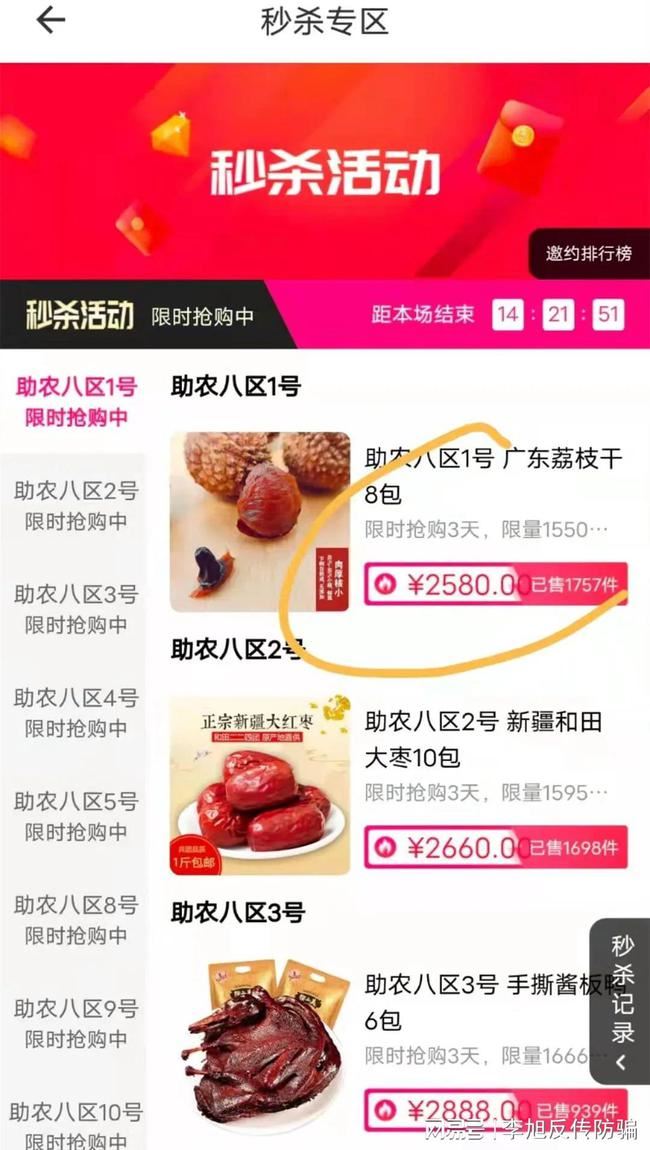Switch to 助农八区9号 category

point(76,1023)
